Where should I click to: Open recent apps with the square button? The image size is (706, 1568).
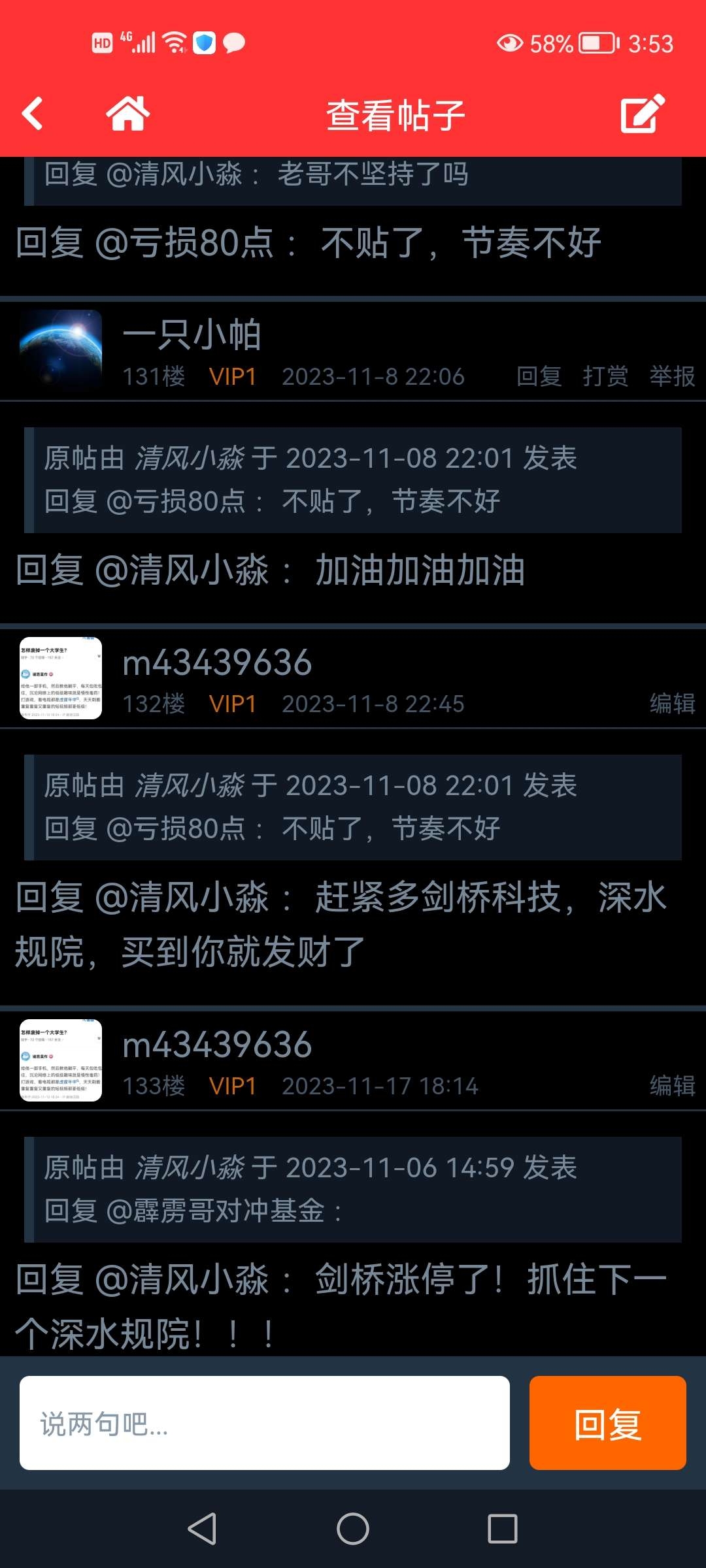[x=503, y=1529]
